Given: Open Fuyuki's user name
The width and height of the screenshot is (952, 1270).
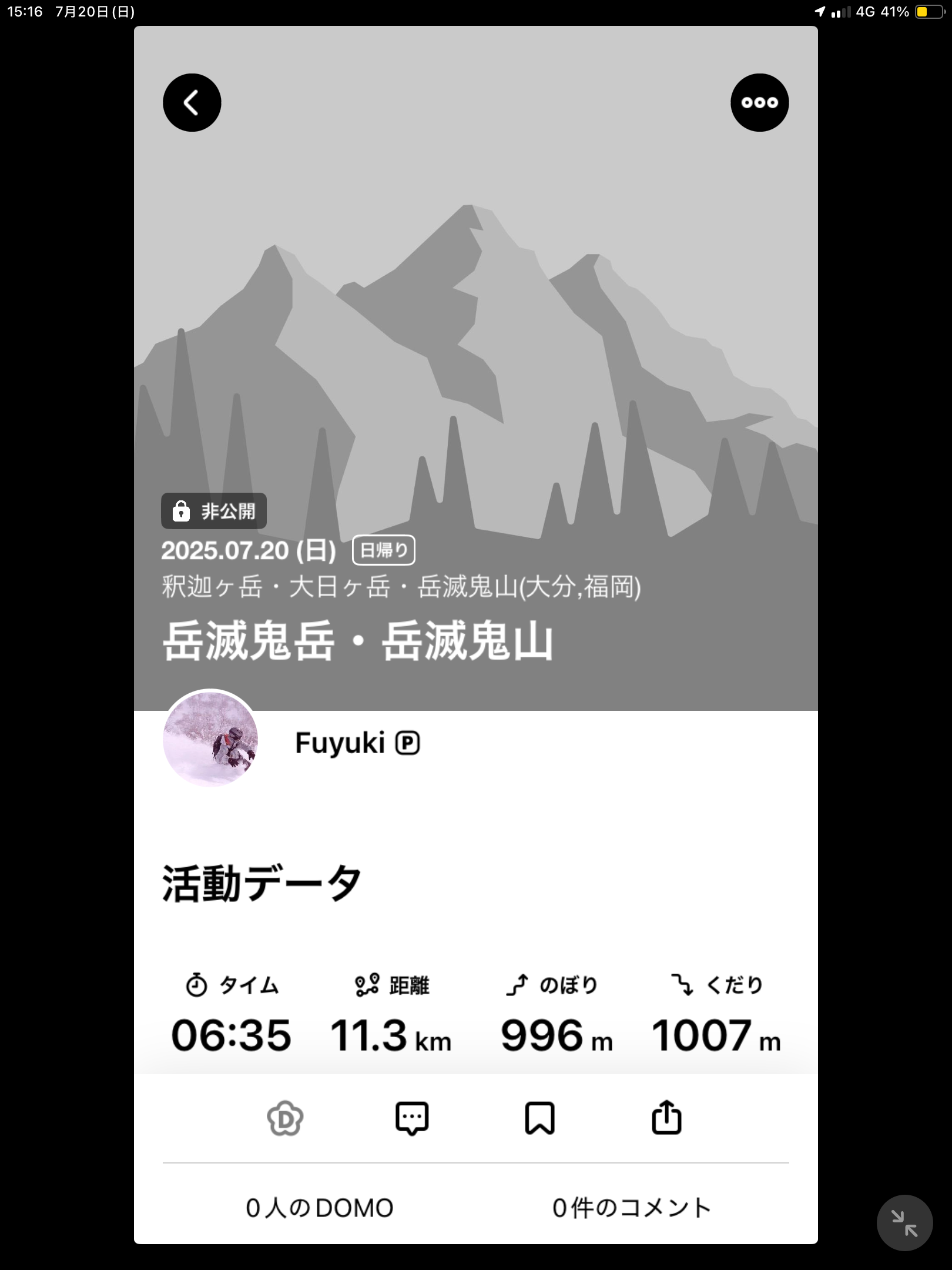Looking at the screenshot, I should click(x=340, y=743).
